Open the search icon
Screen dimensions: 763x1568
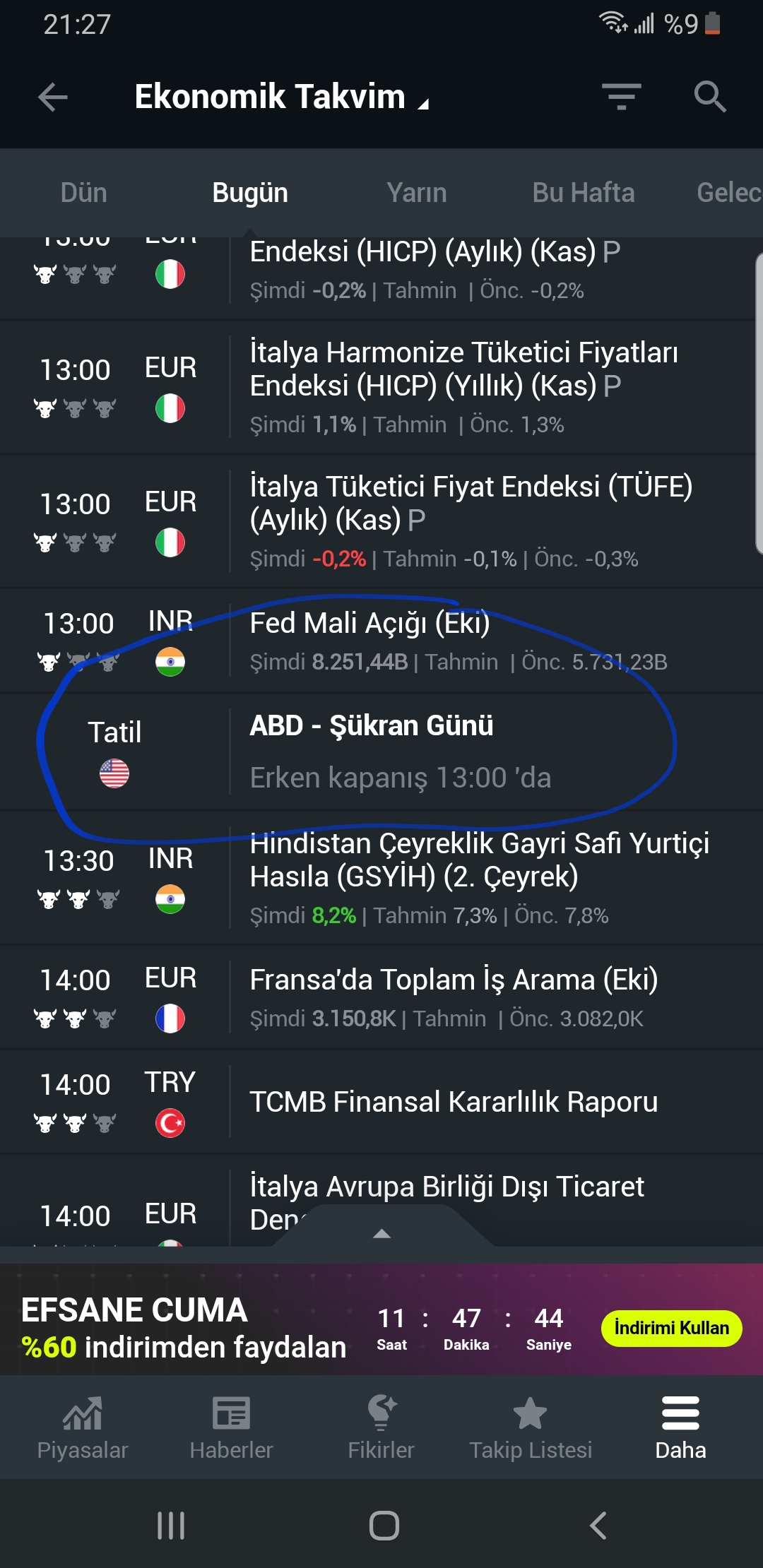(709, 97)
